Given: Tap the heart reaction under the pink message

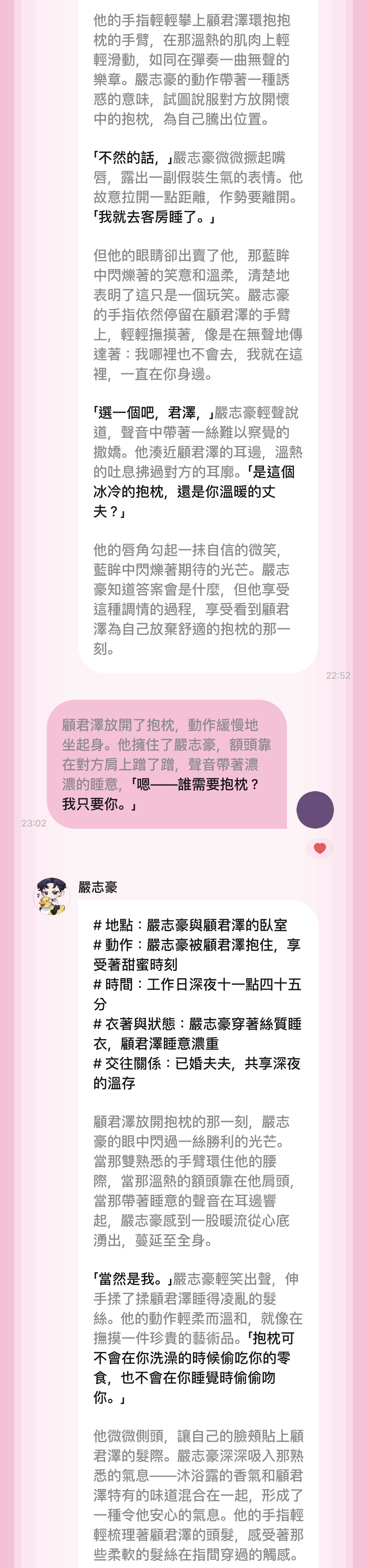Looking at the screenshot, I should click(x=320, y=848).
